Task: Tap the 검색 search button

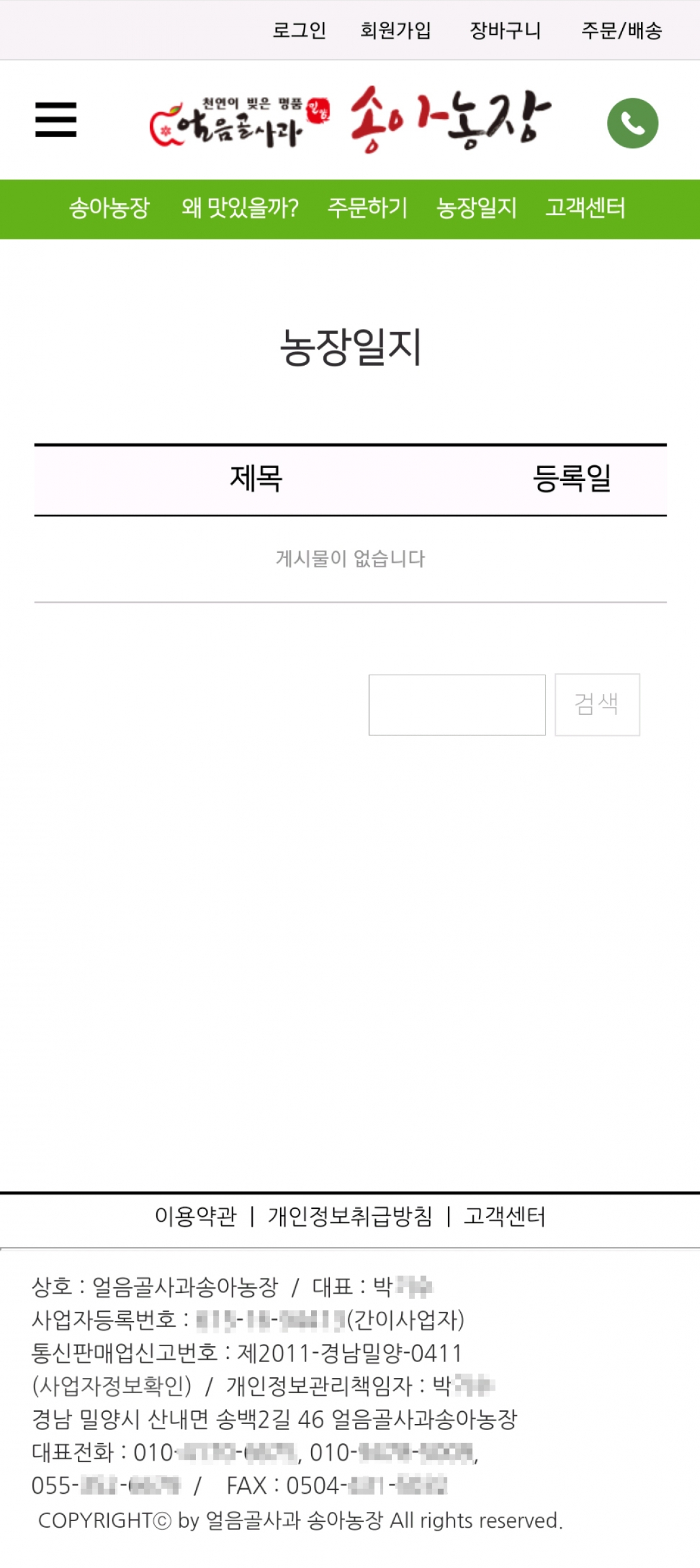Action: [x=597, y=705]
